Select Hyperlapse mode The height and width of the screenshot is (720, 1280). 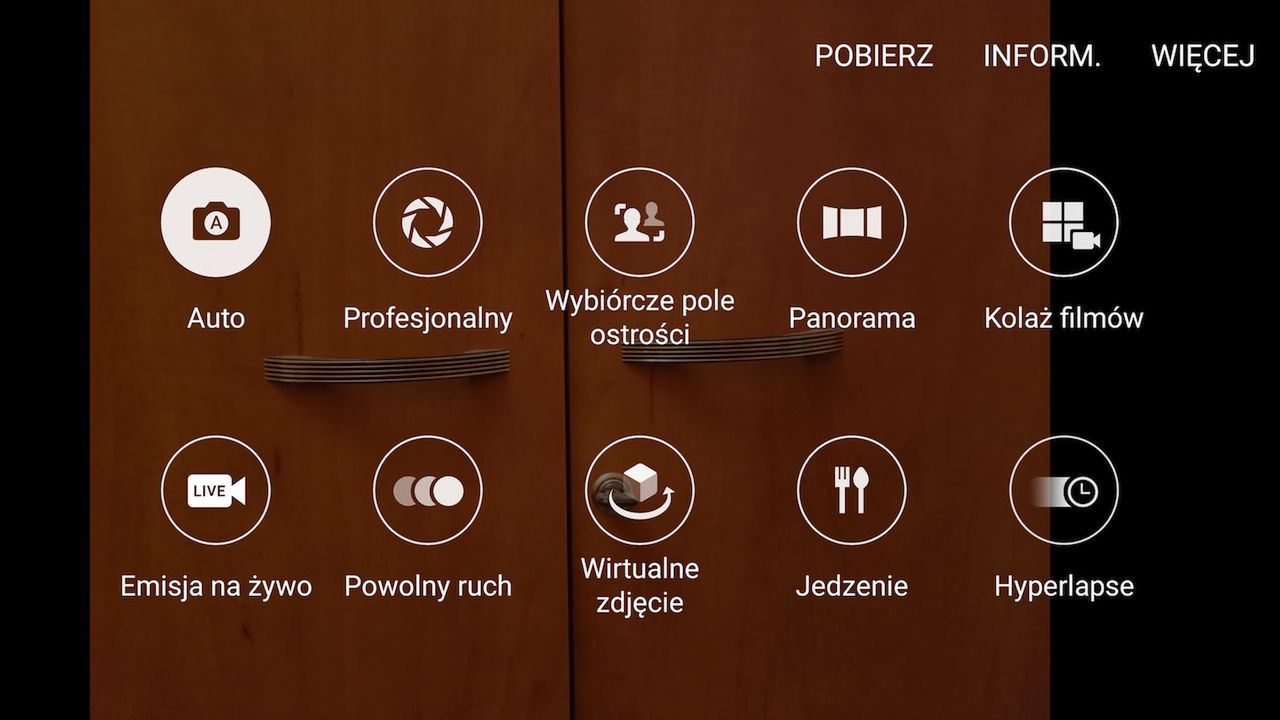[1063, 490]
